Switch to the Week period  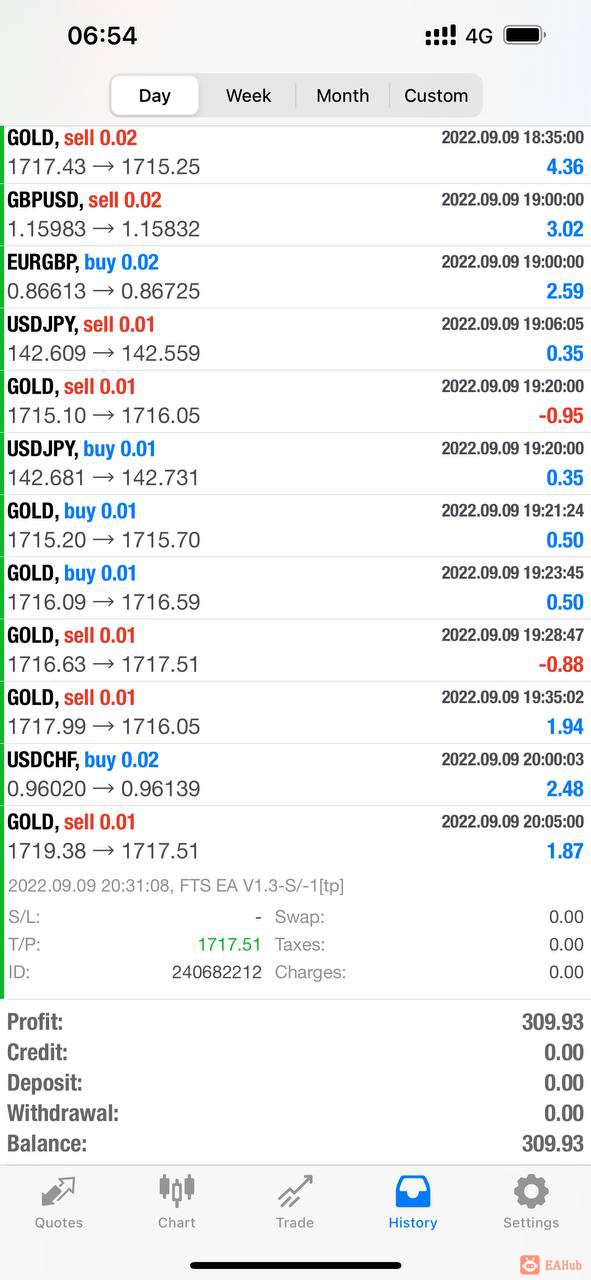coord(248,96)
